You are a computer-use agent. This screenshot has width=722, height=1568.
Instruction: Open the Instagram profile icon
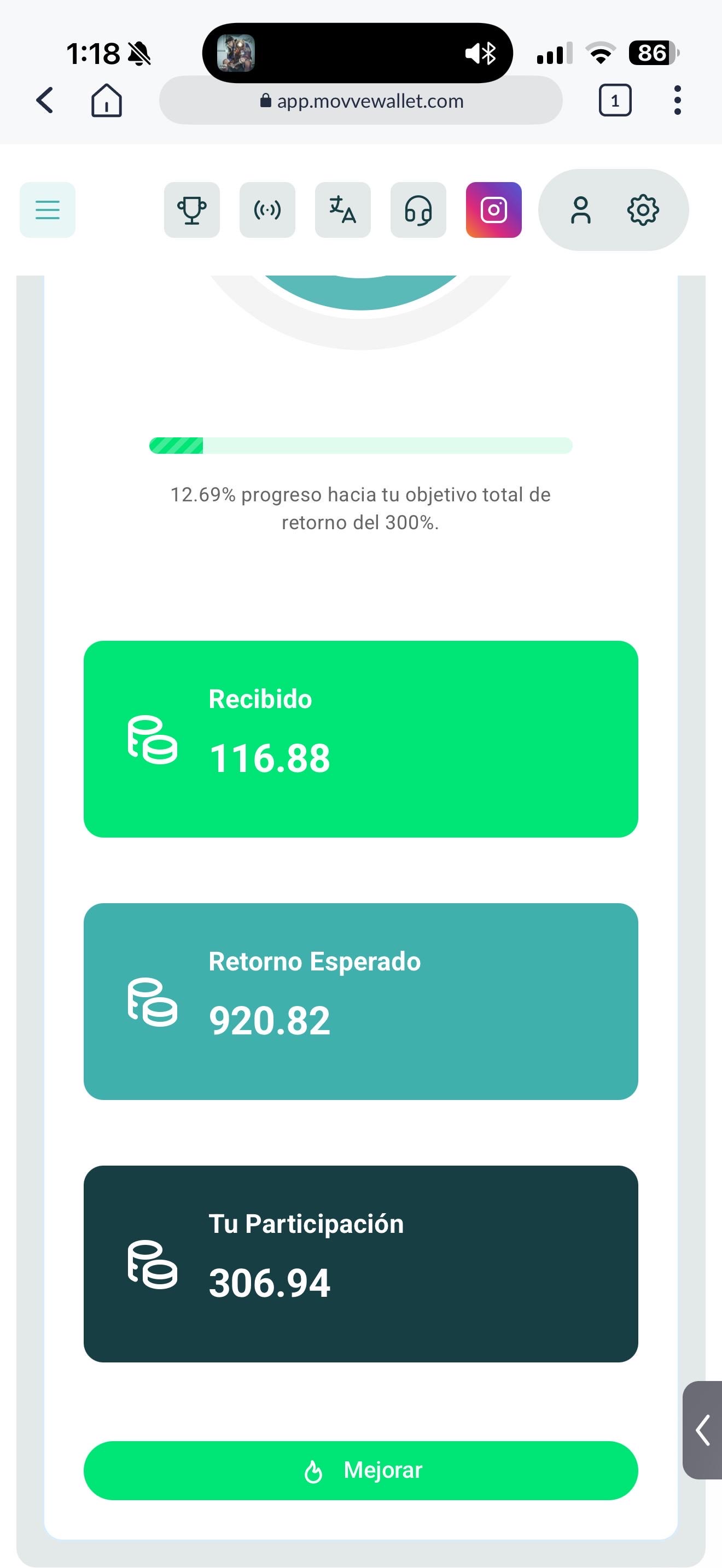[x=494, y=209]
